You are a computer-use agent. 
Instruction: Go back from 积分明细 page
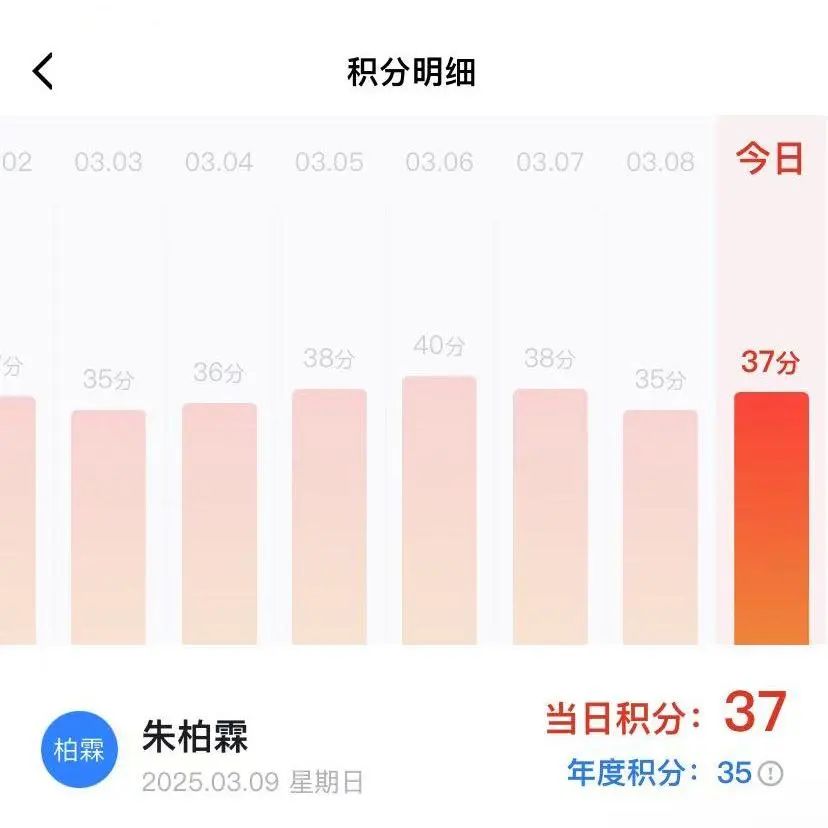[42, 72]
